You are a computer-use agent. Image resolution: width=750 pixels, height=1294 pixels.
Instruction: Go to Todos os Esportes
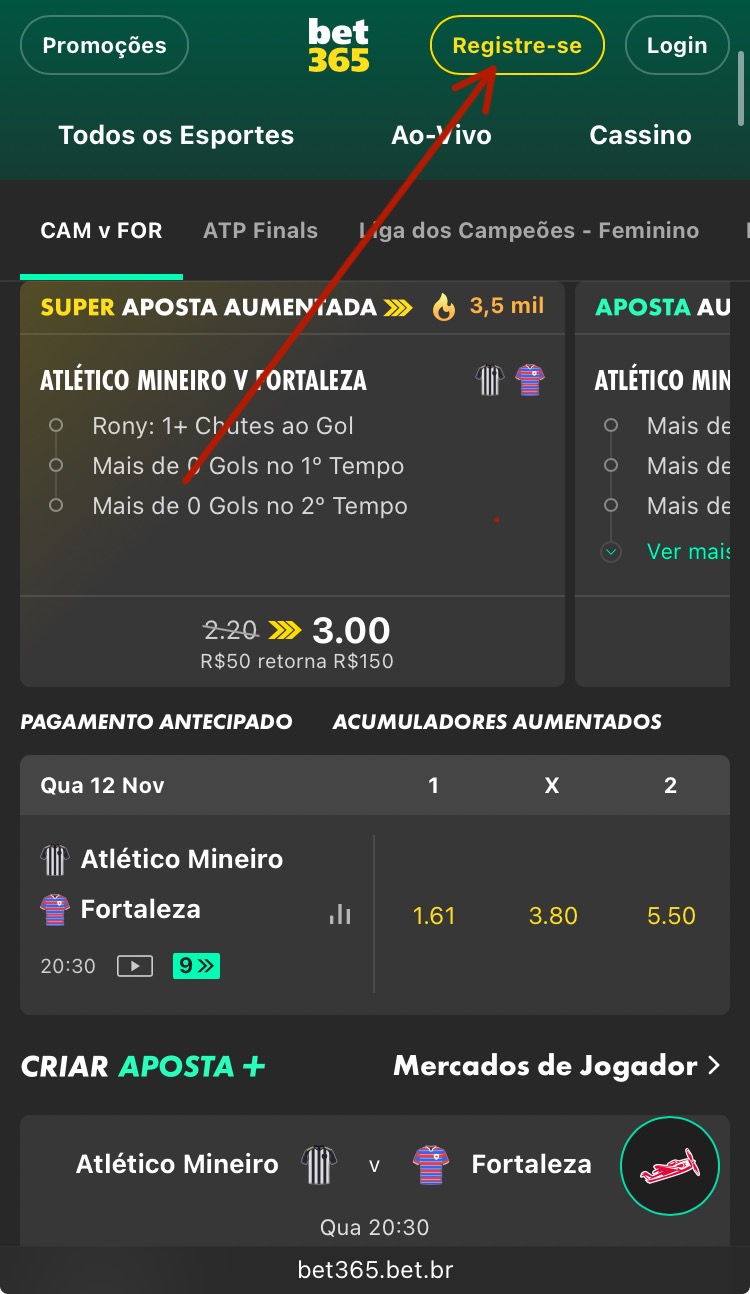176,136
